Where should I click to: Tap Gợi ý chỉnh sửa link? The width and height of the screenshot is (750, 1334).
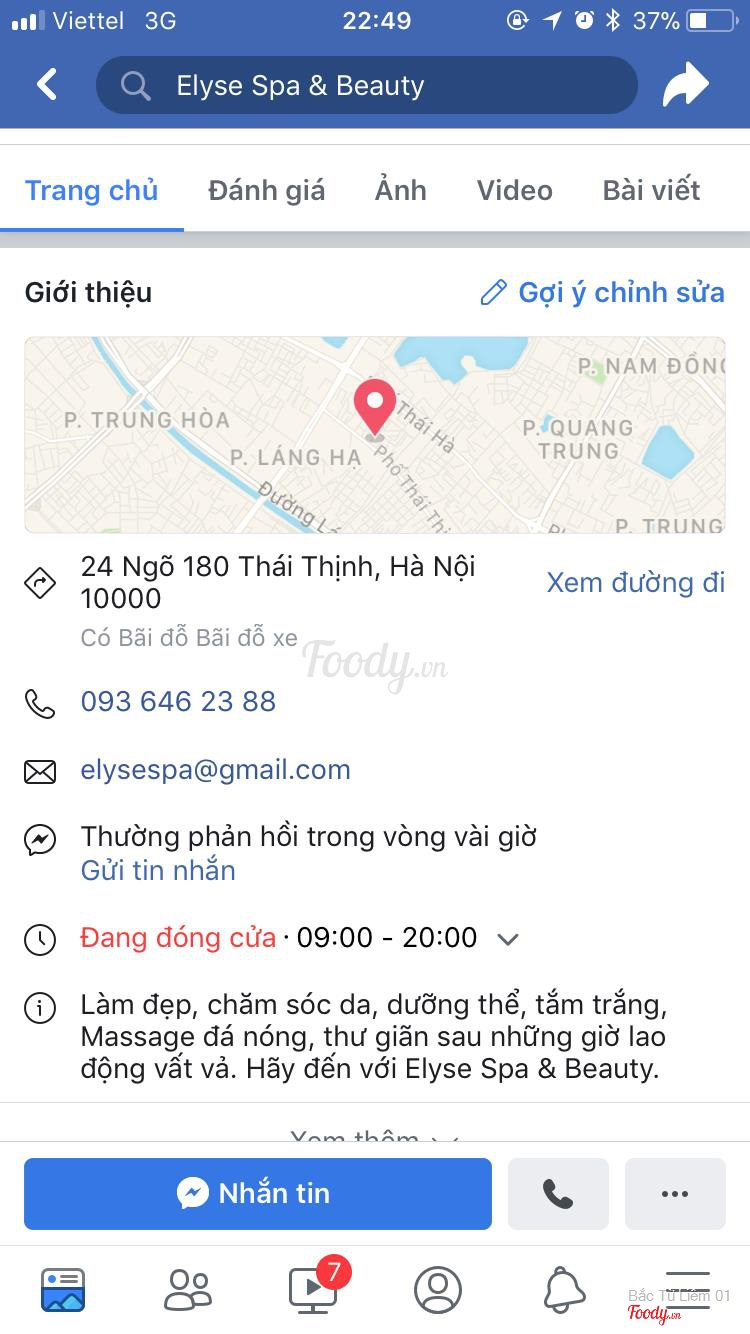tap(603, 292)
